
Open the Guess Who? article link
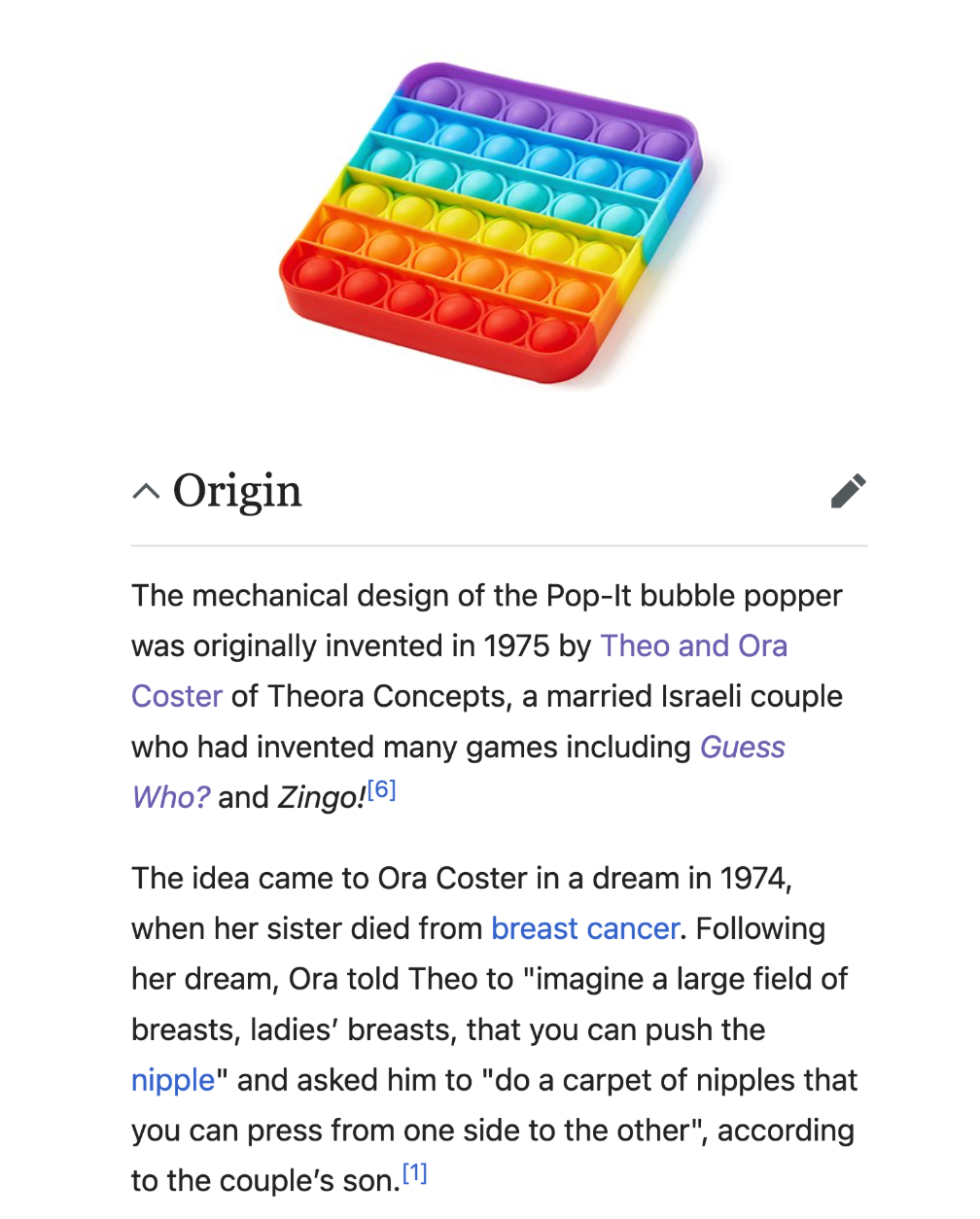pos(742,748)
